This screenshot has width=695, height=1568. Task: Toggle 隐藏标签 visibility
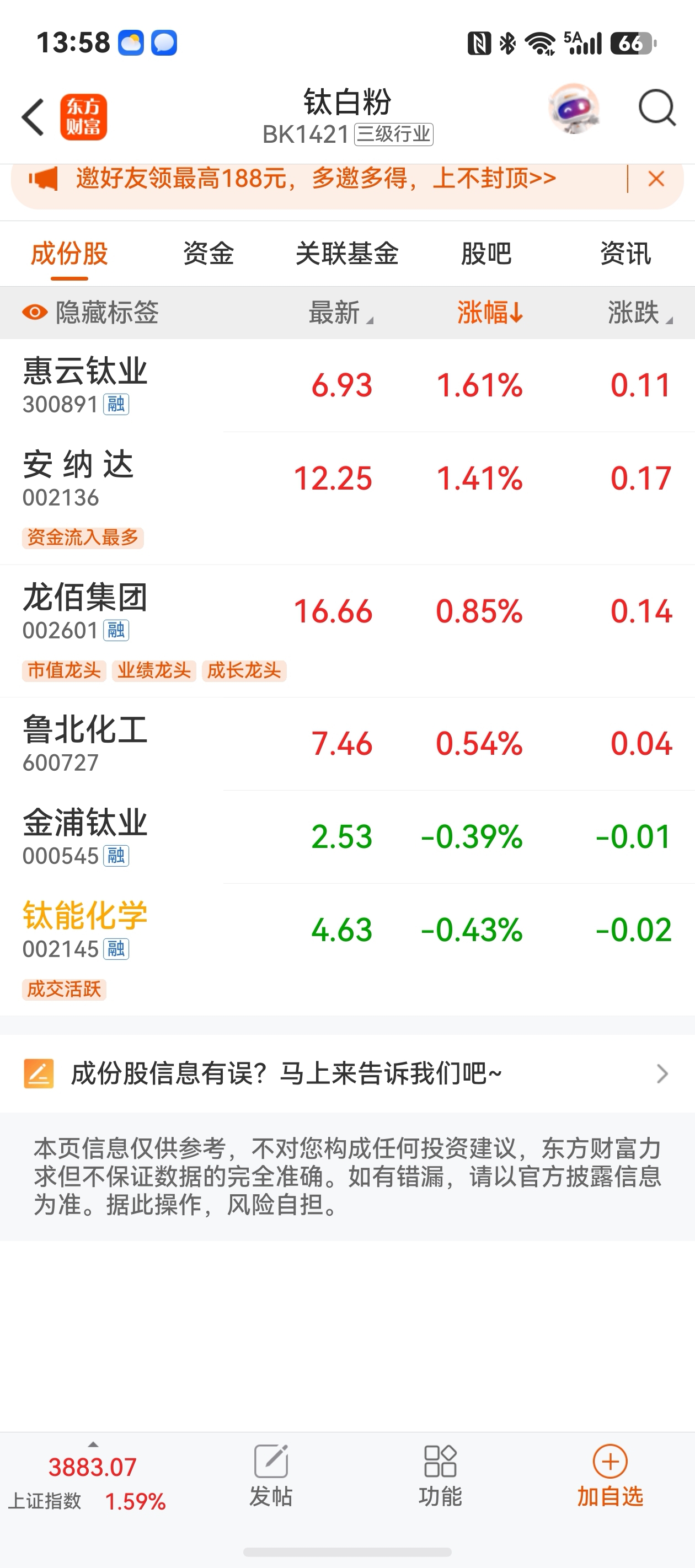point(90,312)
